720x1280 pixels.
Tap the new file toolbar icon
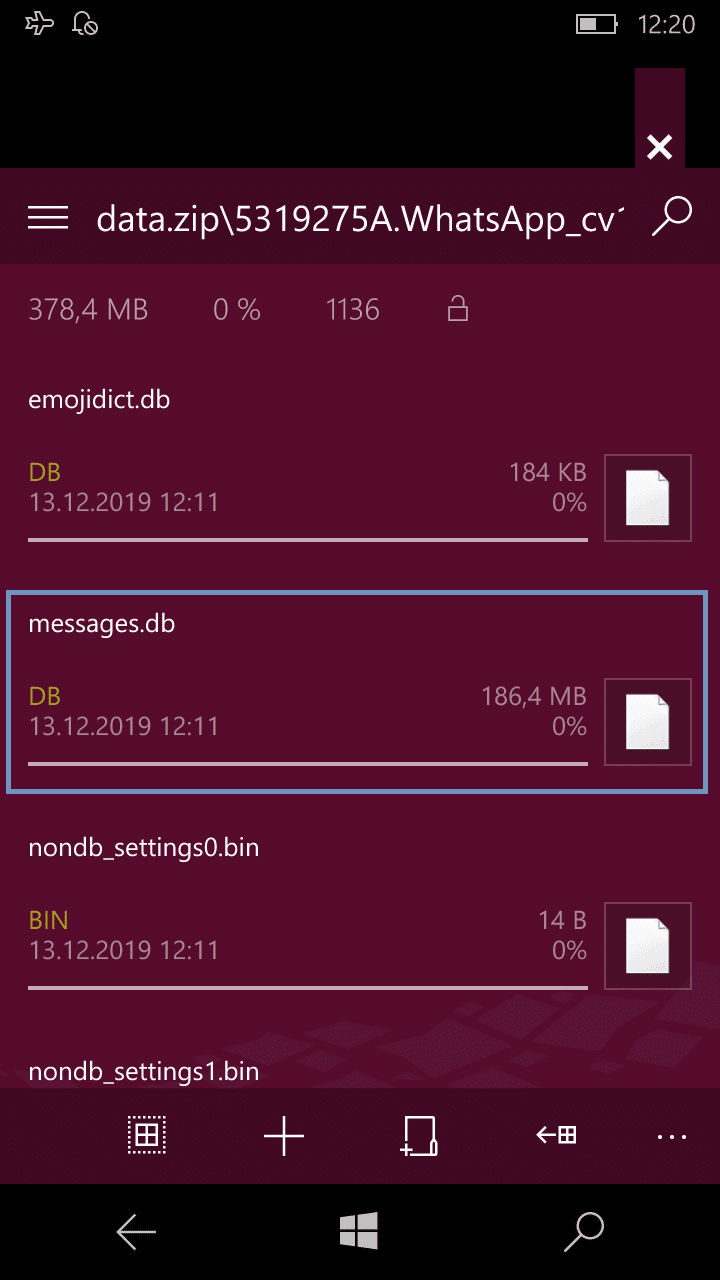pos(419,1136)
